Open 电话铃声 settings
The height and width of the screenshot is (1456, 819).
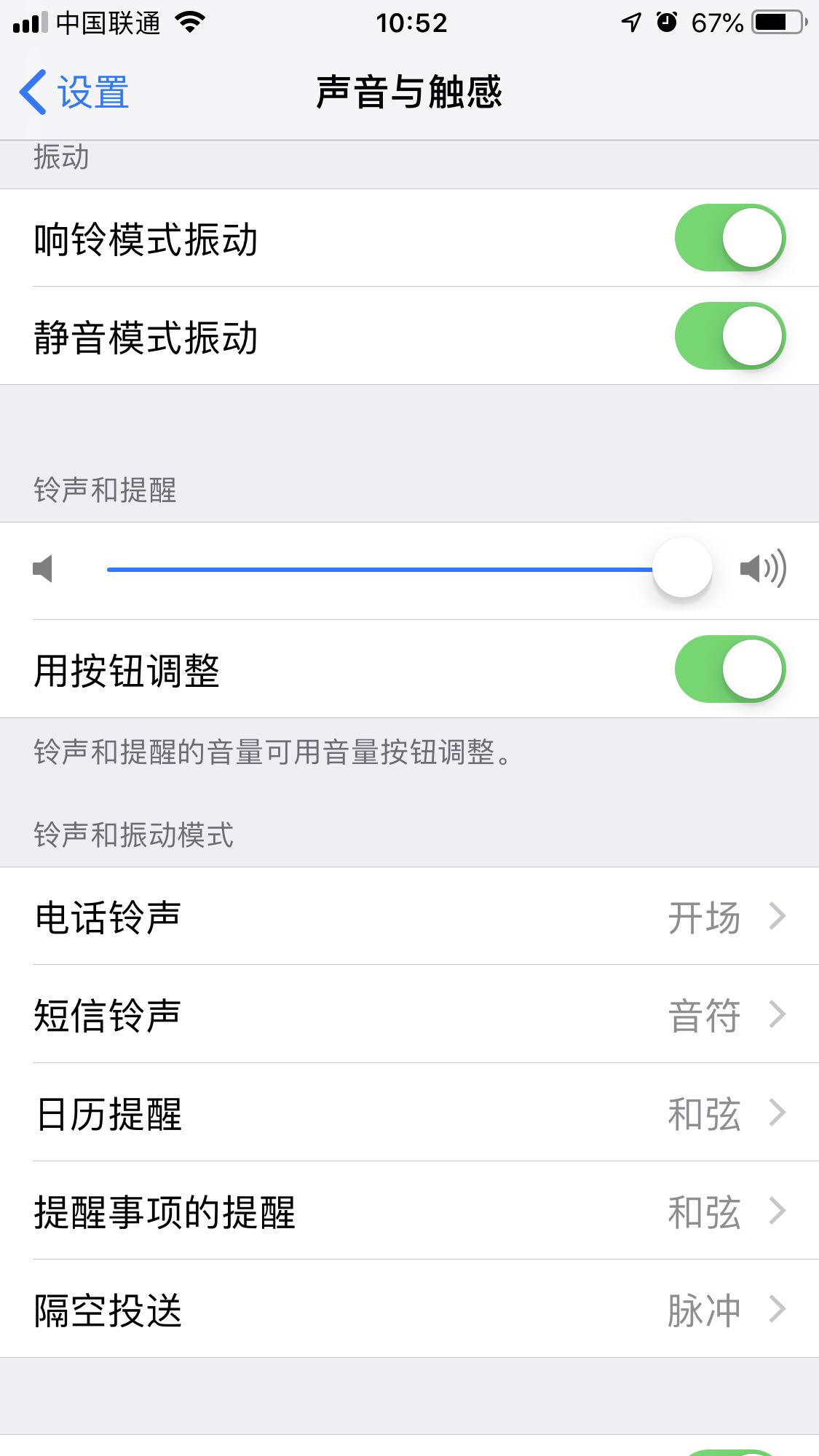click(409, 916)
